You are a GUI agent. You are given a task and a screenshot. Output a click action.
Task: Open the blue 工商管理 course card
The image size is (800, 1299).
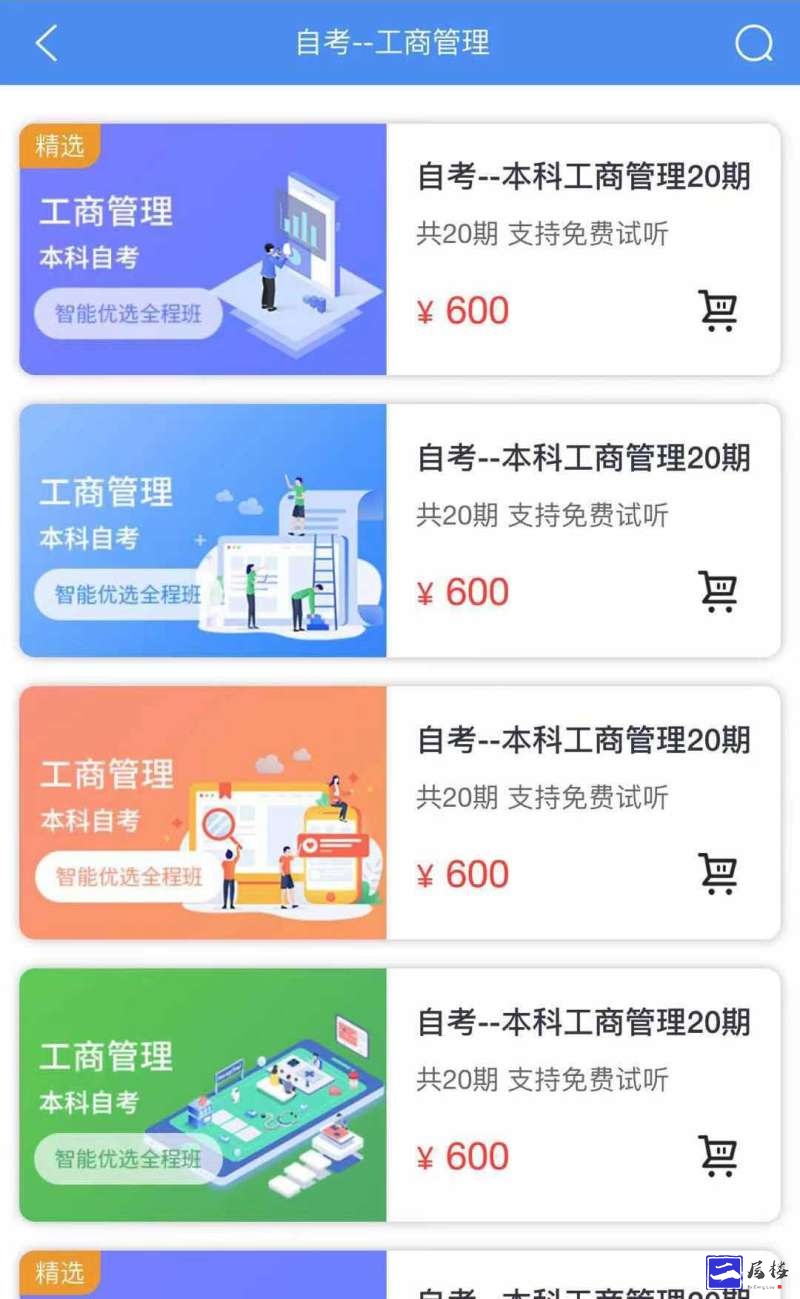[x=400, y=530]
